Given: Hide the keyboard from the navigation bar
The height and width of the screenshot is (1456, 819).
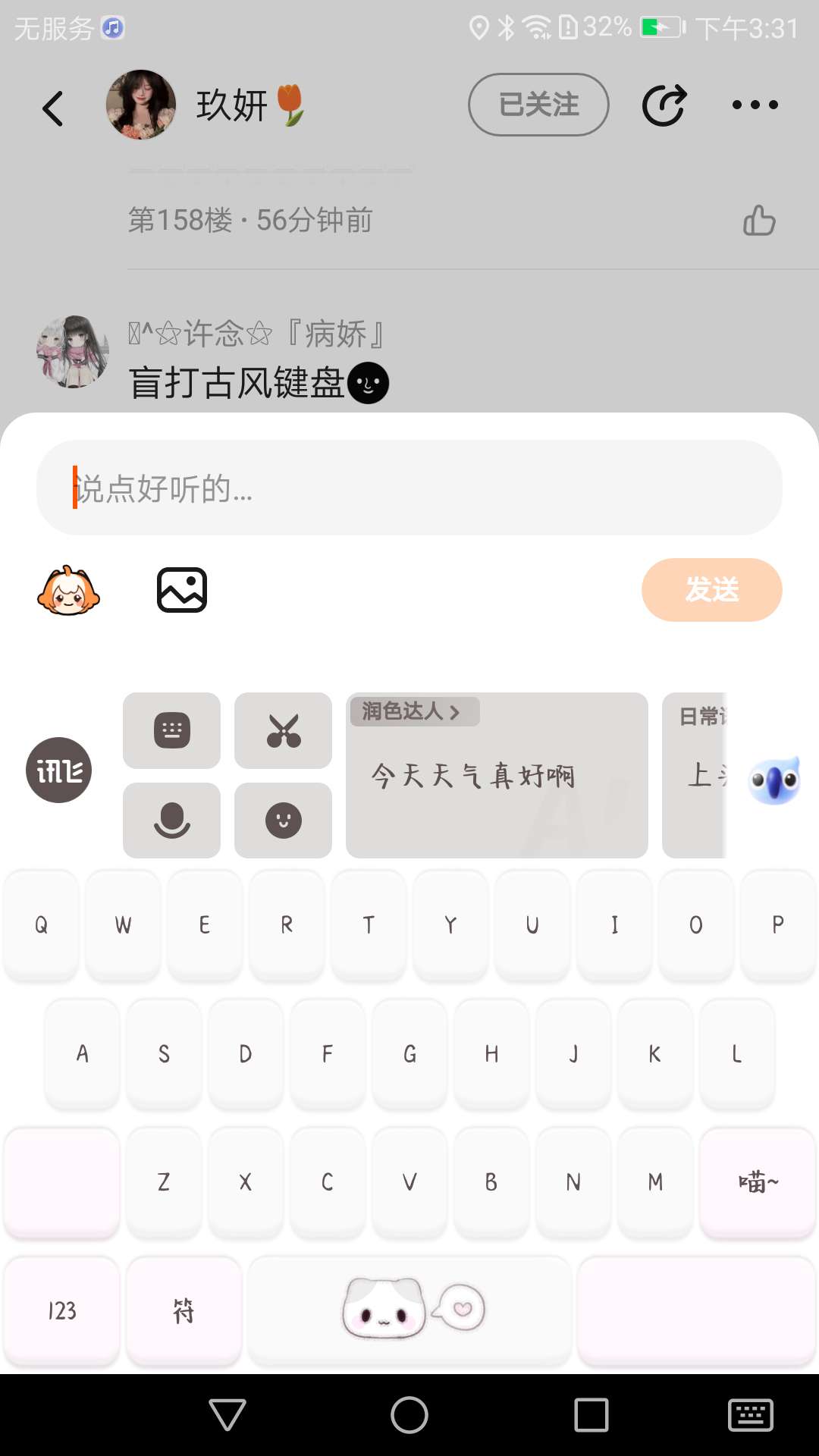Looking at the screenshot, I should tap(750, 1415).
